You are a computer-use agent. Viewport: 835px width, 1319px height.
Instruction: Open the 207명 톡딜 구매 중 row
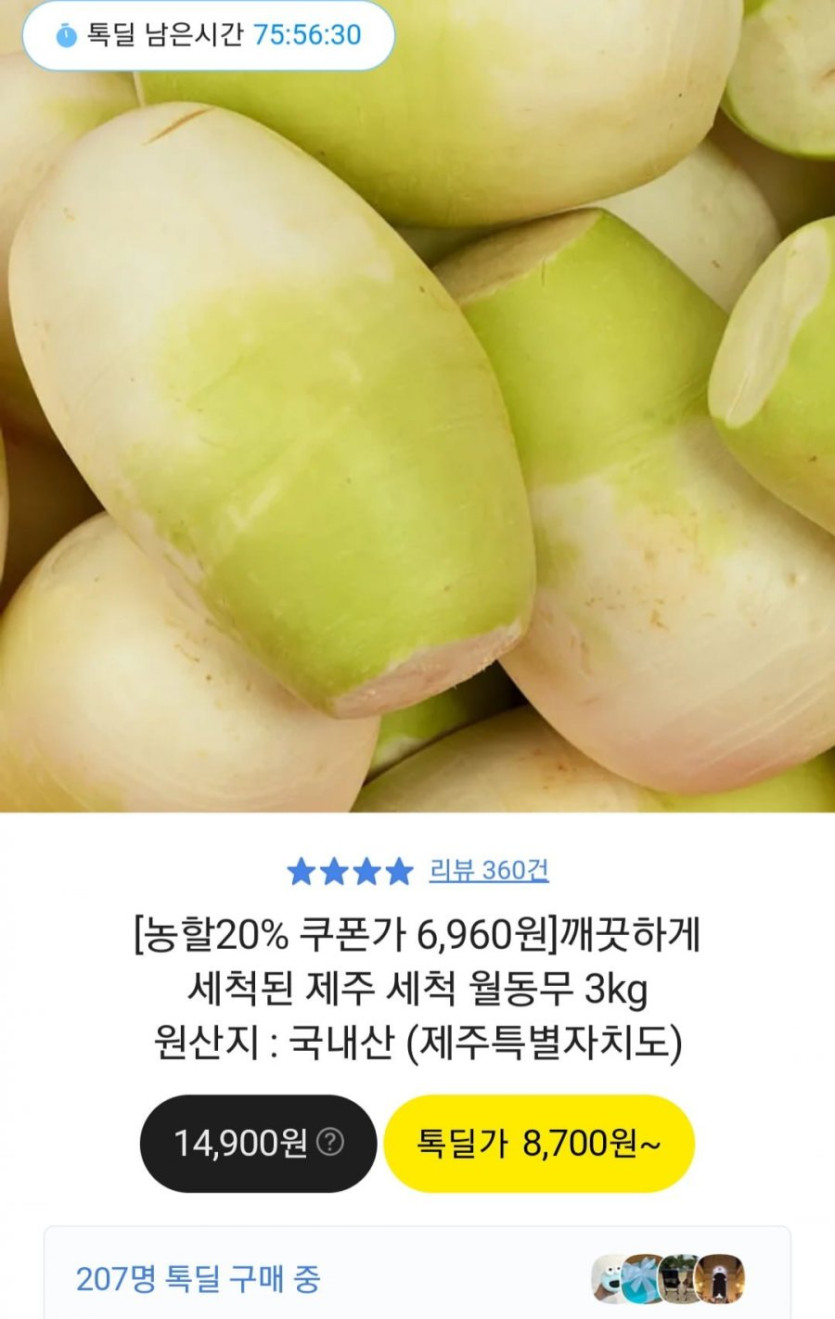[x=416, y=1278]
